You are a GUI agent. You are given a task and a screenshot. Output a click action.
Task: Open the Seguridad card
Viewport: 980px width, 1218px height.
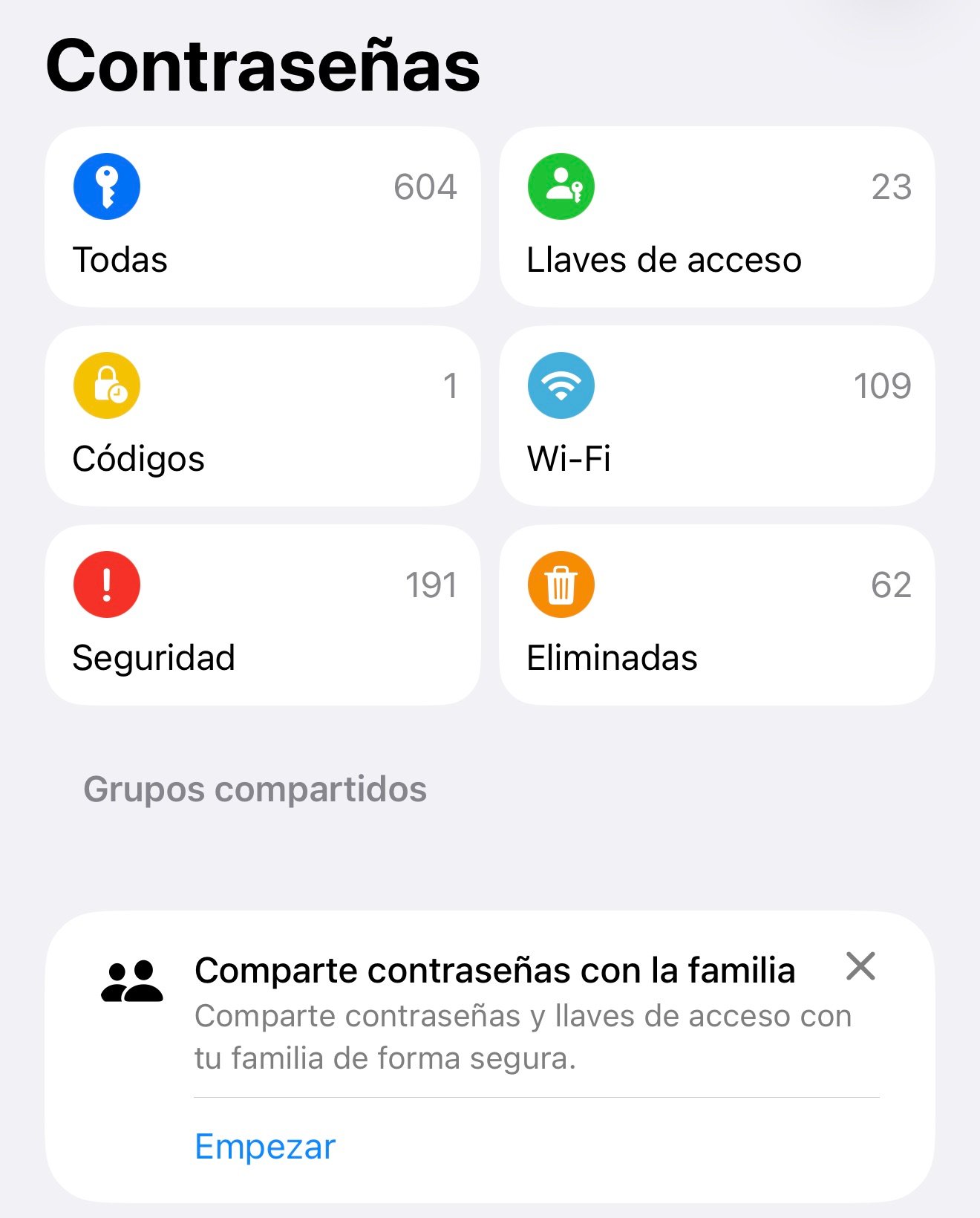pos(262,615)
